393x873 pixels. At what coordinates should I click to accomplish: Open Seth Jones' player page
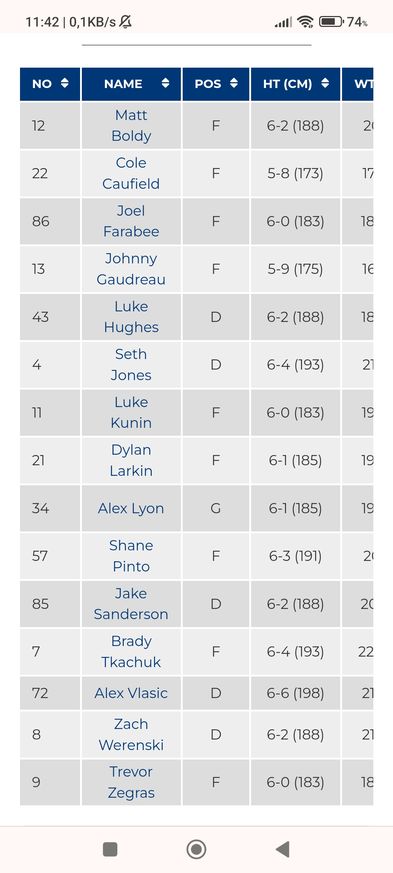(131, 365)
